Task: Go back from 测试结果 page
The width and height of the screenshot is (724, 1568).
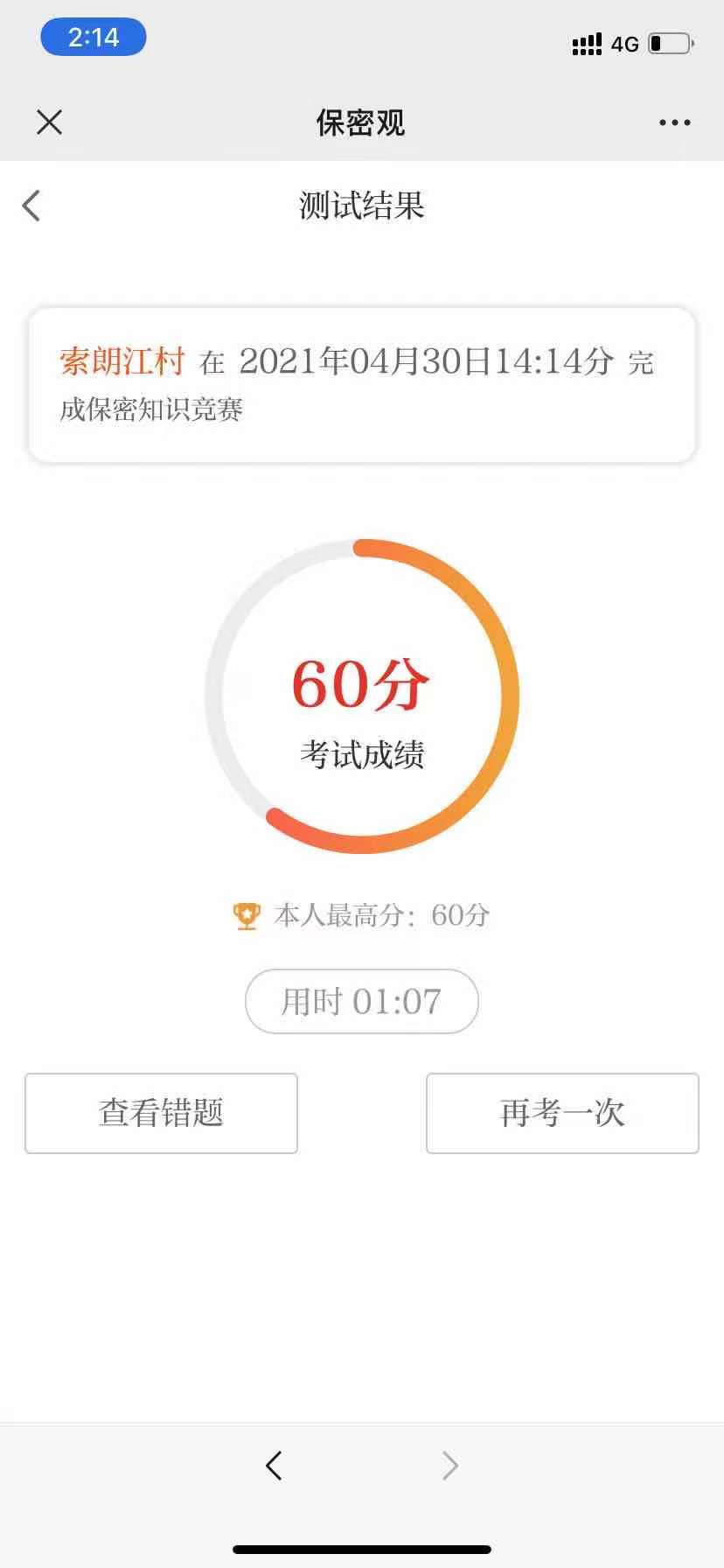Action: pos(31,206)
